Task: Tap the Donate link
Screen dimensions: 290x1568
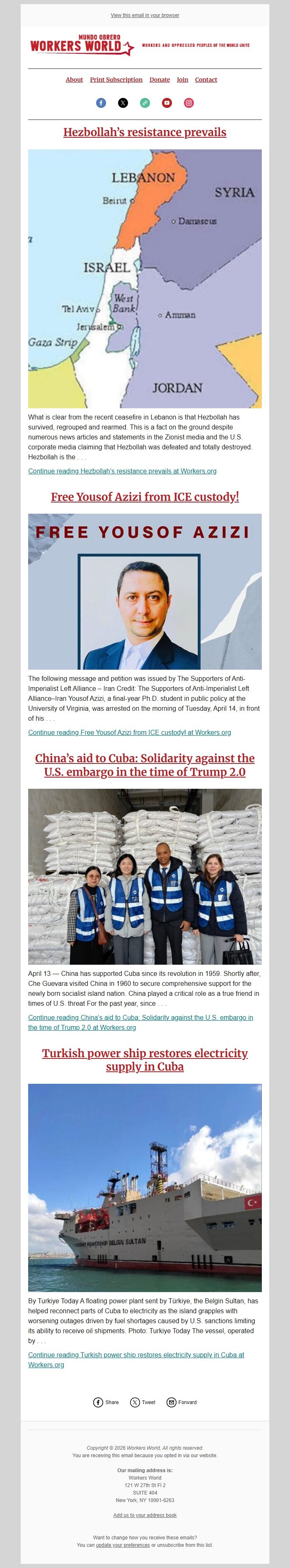Action: click(159, 80)
